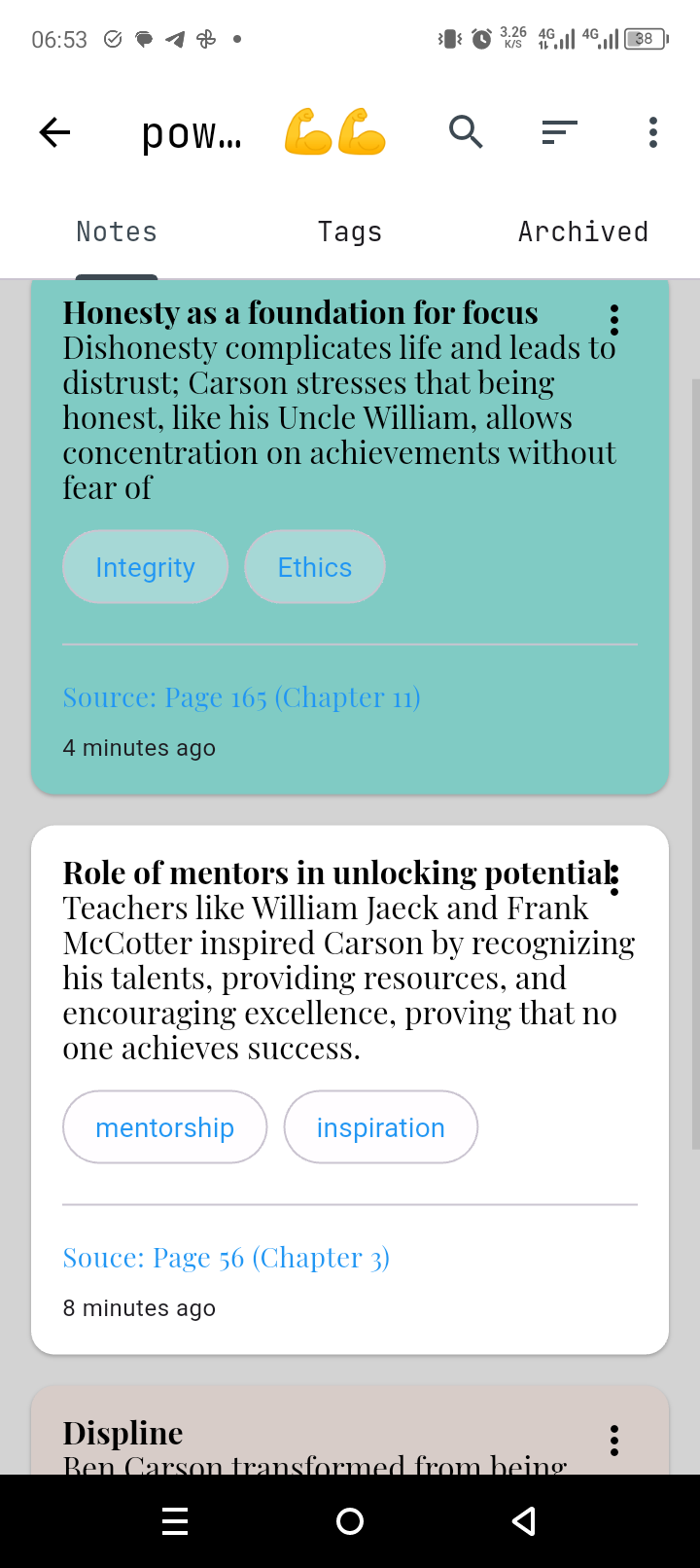This screenshot has width=700, height=1568.
Task: Switch to the Notes tab
Action: click(117, 232)
